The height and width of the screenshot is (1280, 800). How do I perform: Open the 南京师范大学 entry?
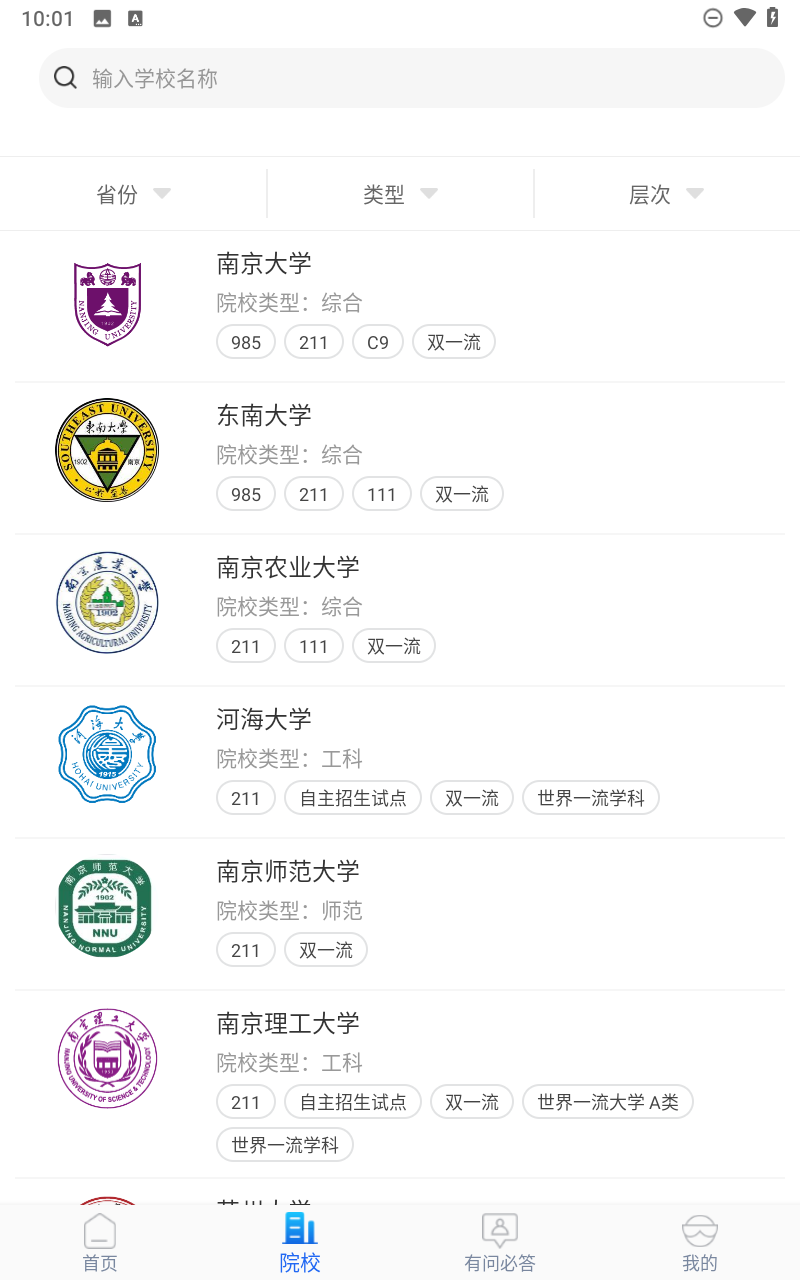[400, 914]
